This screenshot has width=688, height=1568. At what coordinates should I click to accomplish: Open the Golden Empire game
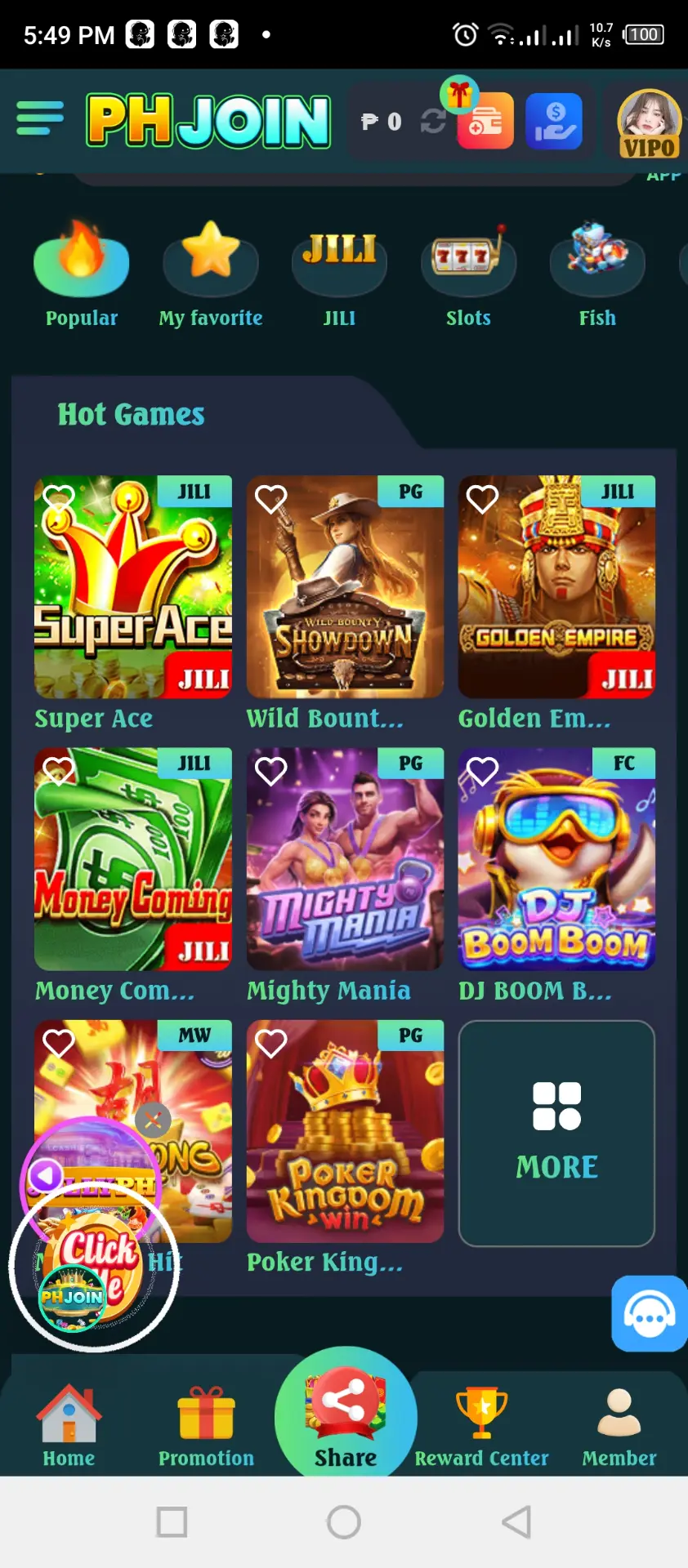click(556, 586)
